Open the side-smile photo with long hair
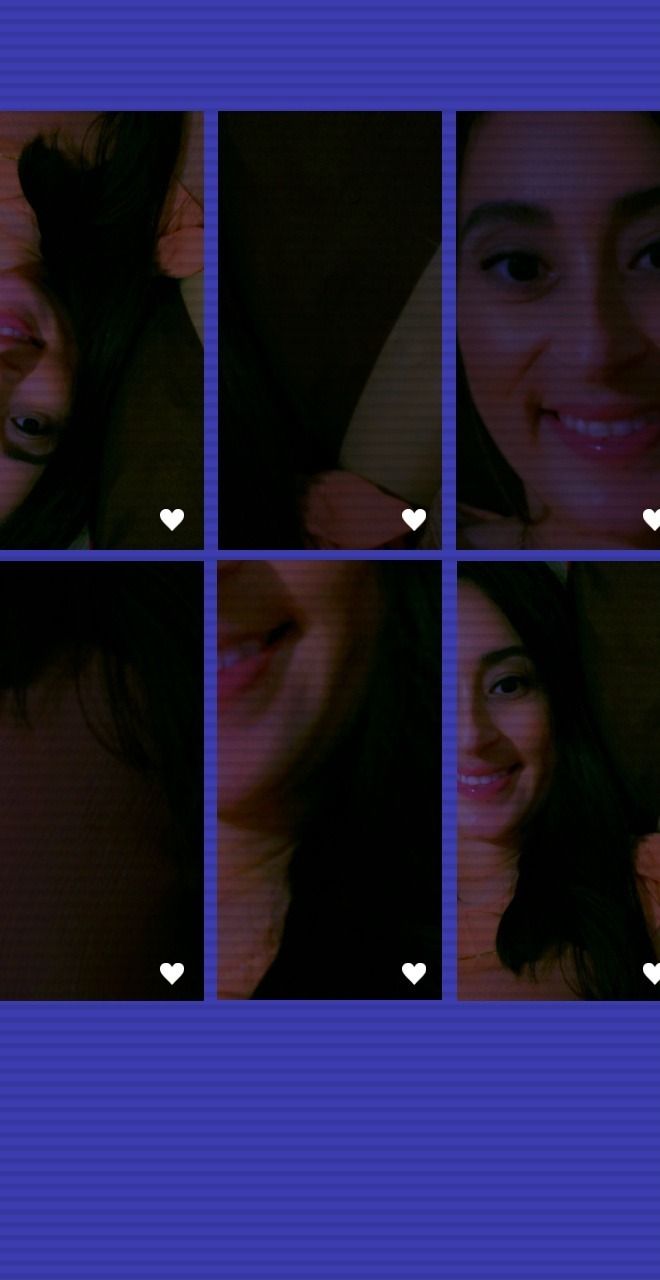 click(558, 780)
